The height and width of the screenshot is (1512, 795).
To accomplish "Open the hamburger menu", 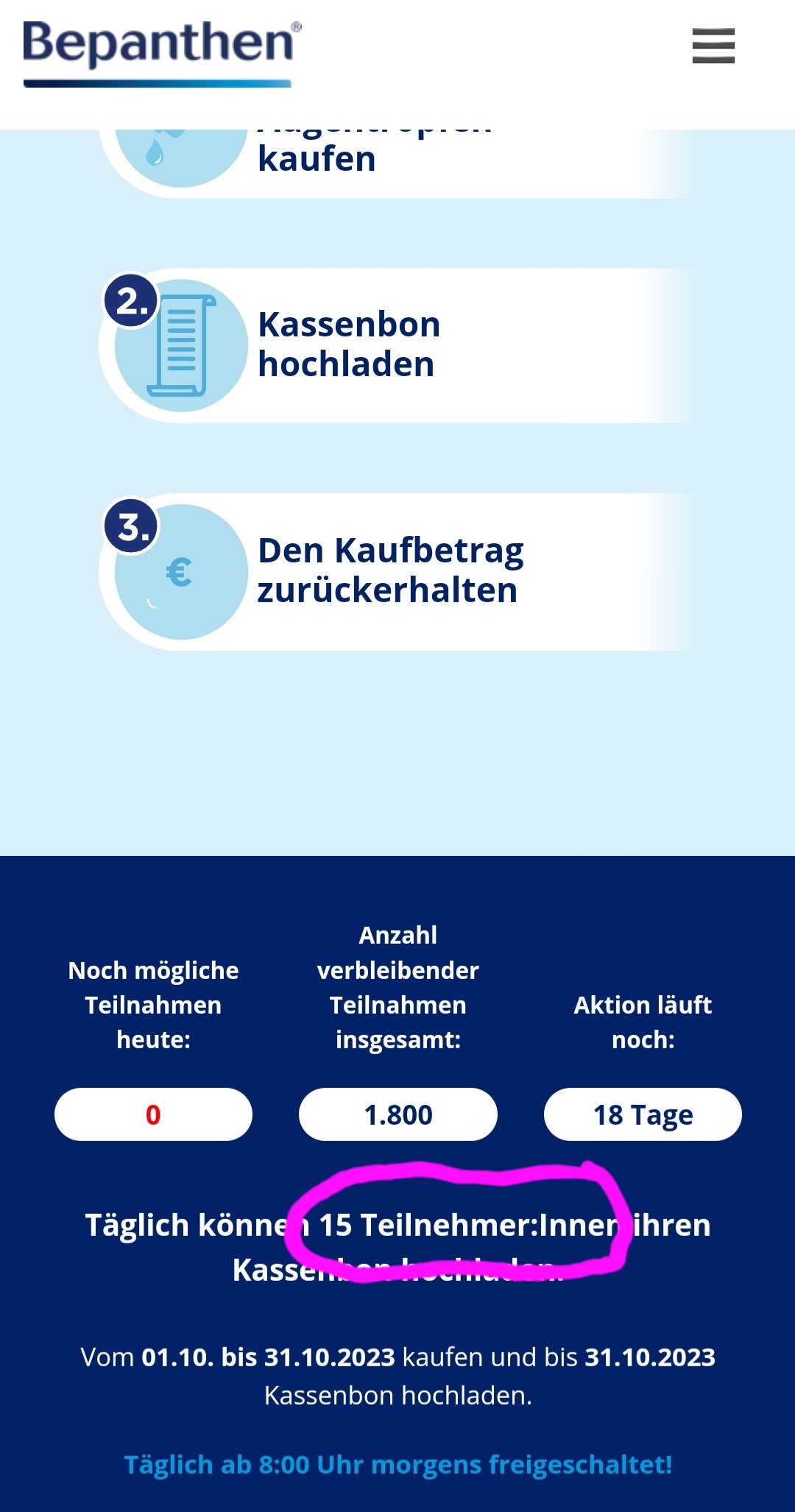I will pyautogui.click(x=713, y=46).
